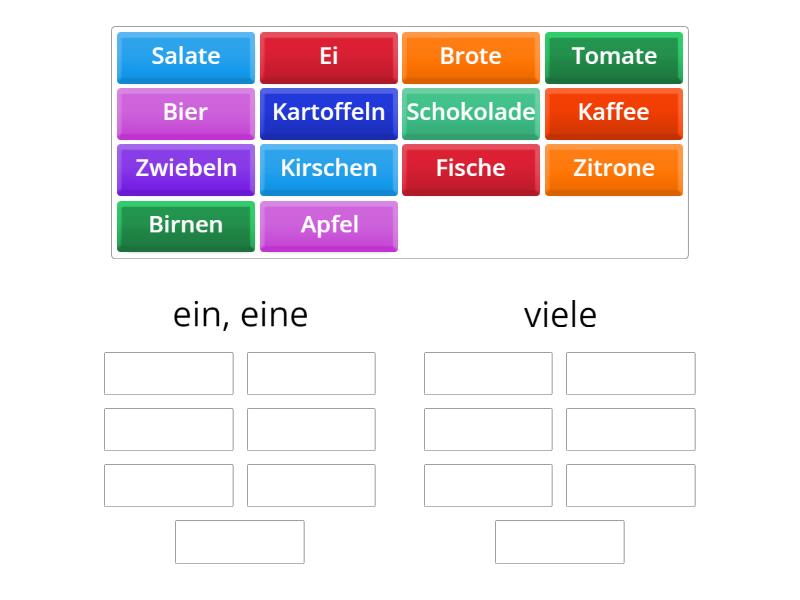Screen dimensions: 800x600
Task: Choose the Kaffee tile
Action: pos(614,113)
